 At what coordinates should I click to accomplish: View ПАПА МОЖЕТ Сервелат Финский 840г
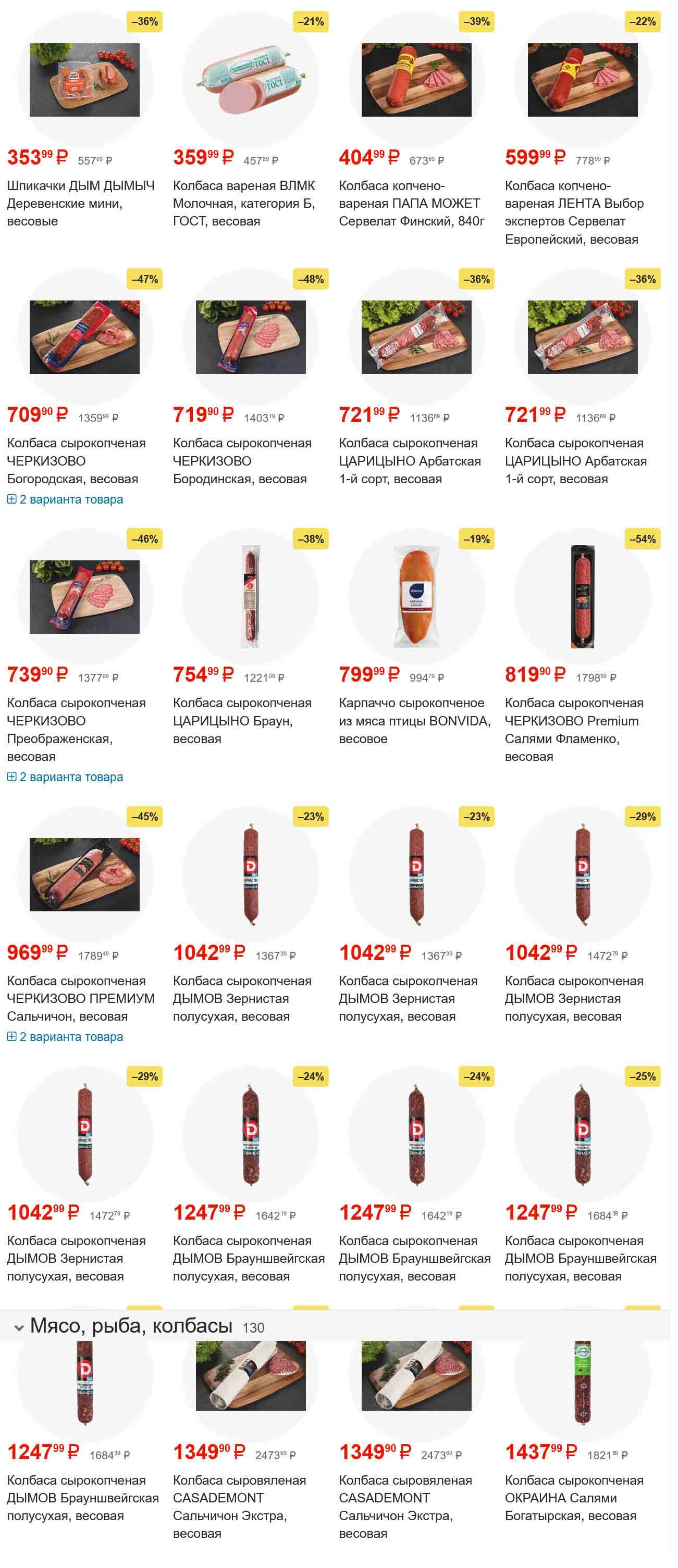411,203
